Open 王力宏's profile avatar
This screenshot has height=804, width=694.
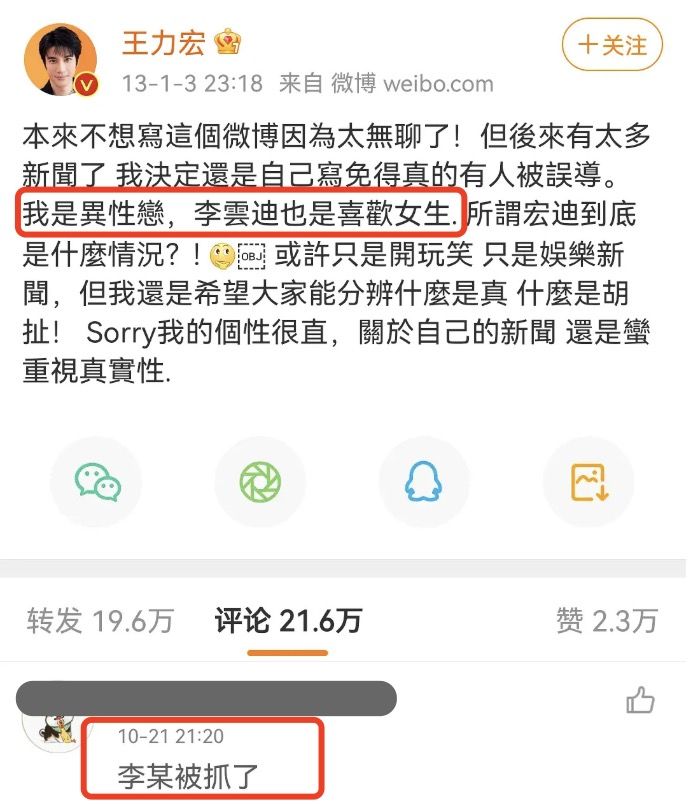60,59
